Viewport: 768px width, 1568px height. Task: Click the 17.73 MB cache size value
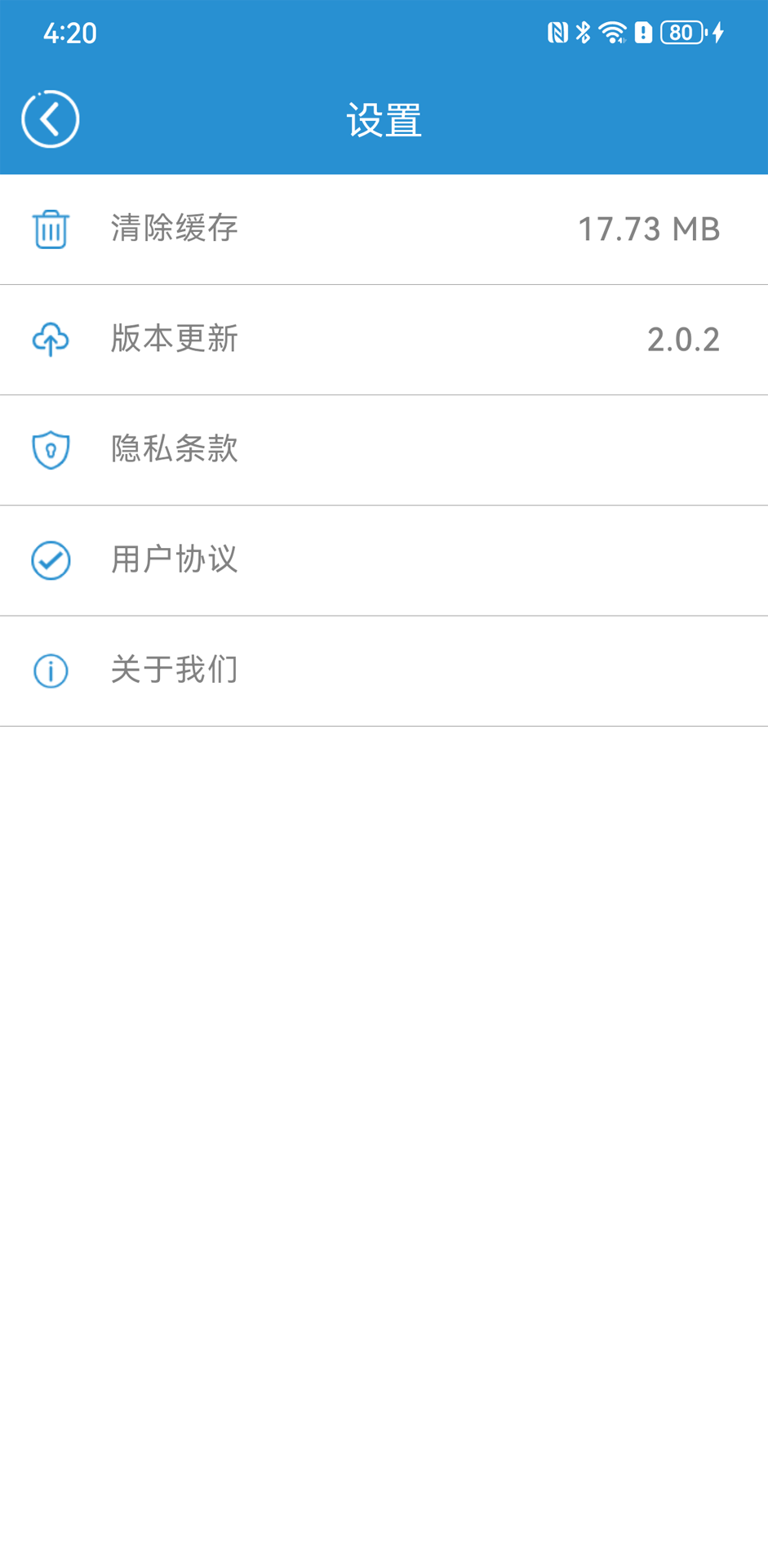pyautogui.click(x=649, y=229)
